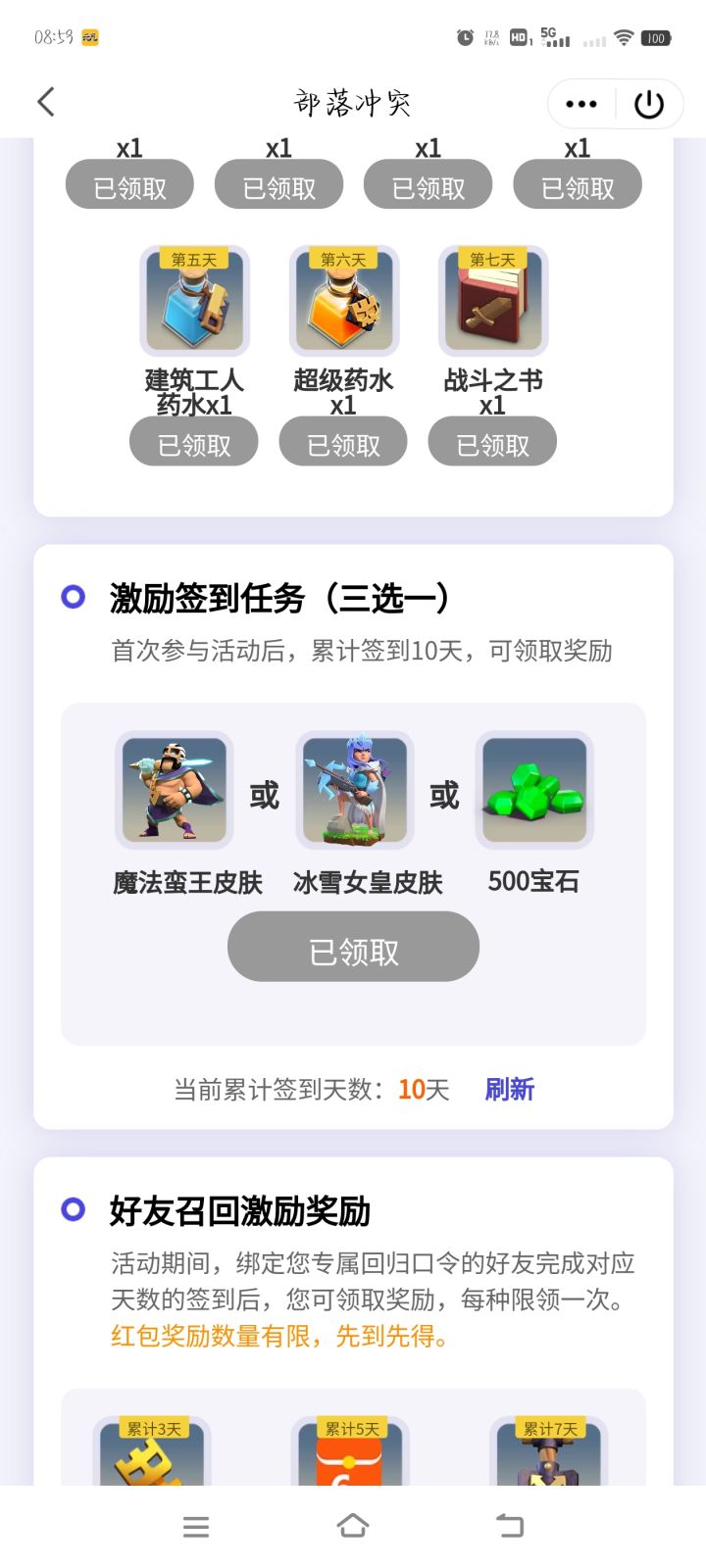Tap the 500宝石 gems icon

click(534, 791)
